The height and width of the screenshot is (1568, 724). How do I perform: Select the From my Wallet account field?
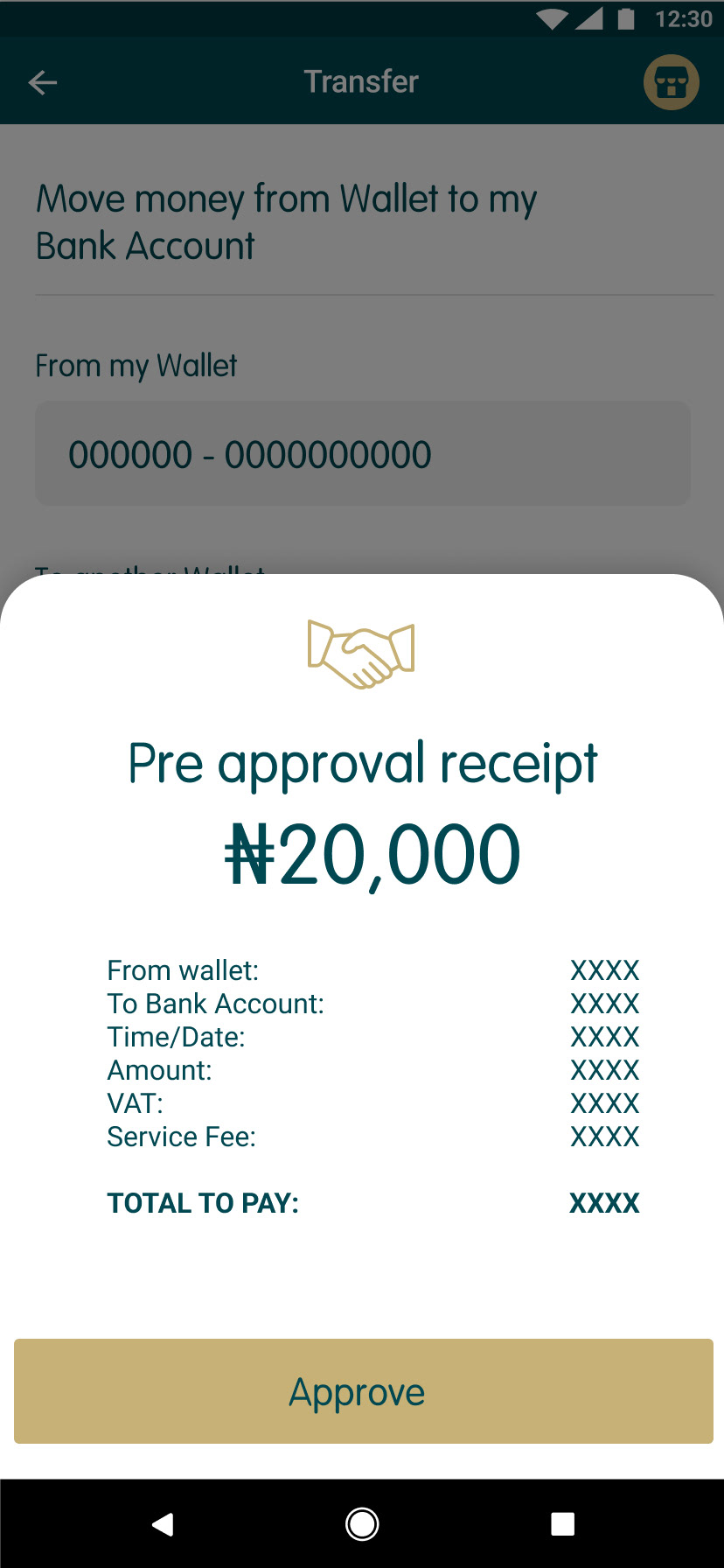coord(363,454)
